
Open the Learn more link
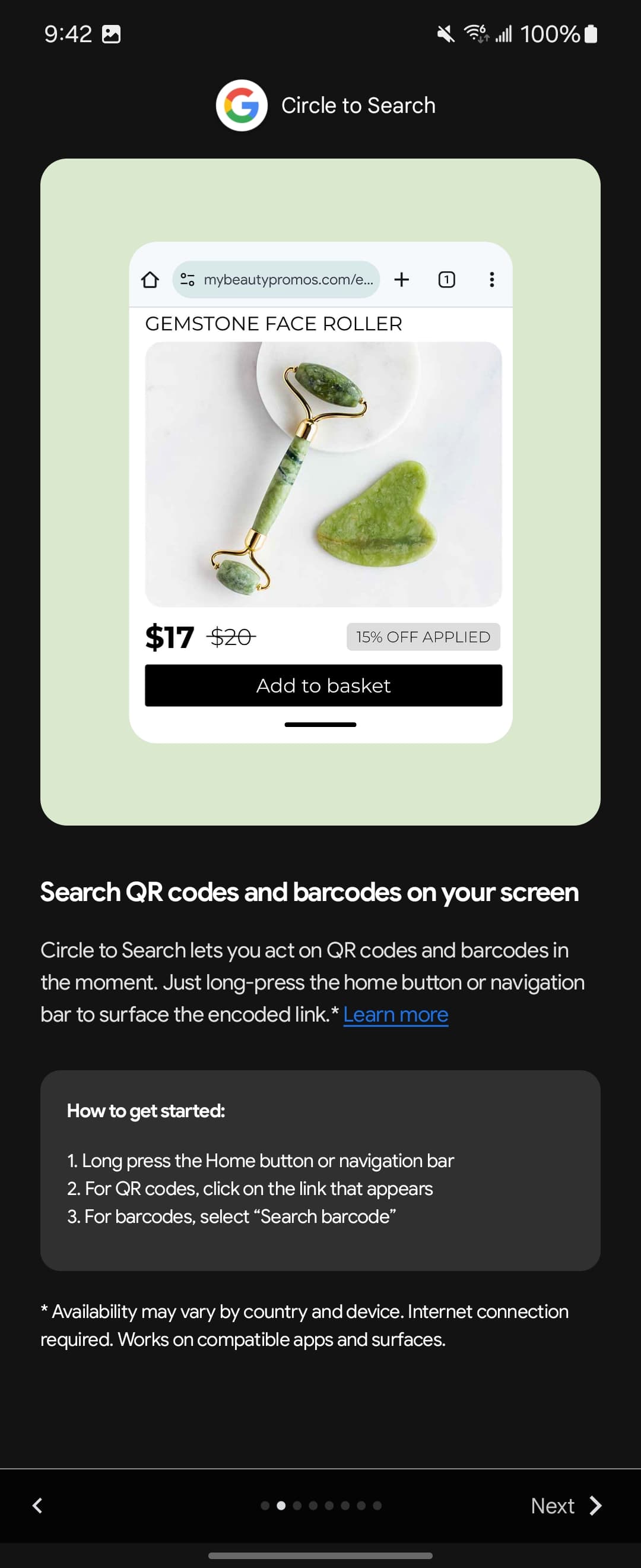tap(395, 1014)
